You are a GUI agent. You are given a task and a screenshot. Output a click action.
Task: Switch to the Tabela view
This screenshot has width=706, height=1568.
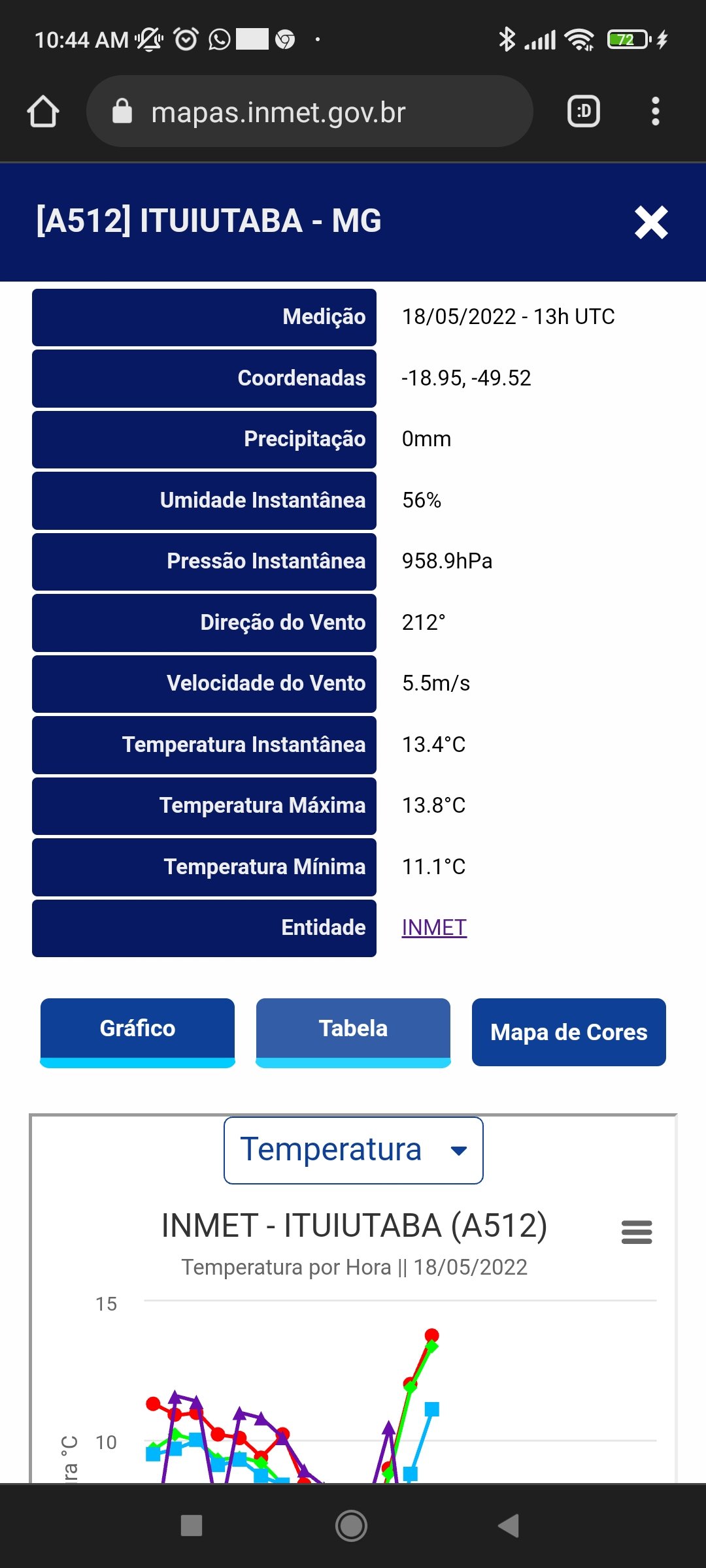pos(353,1032)
